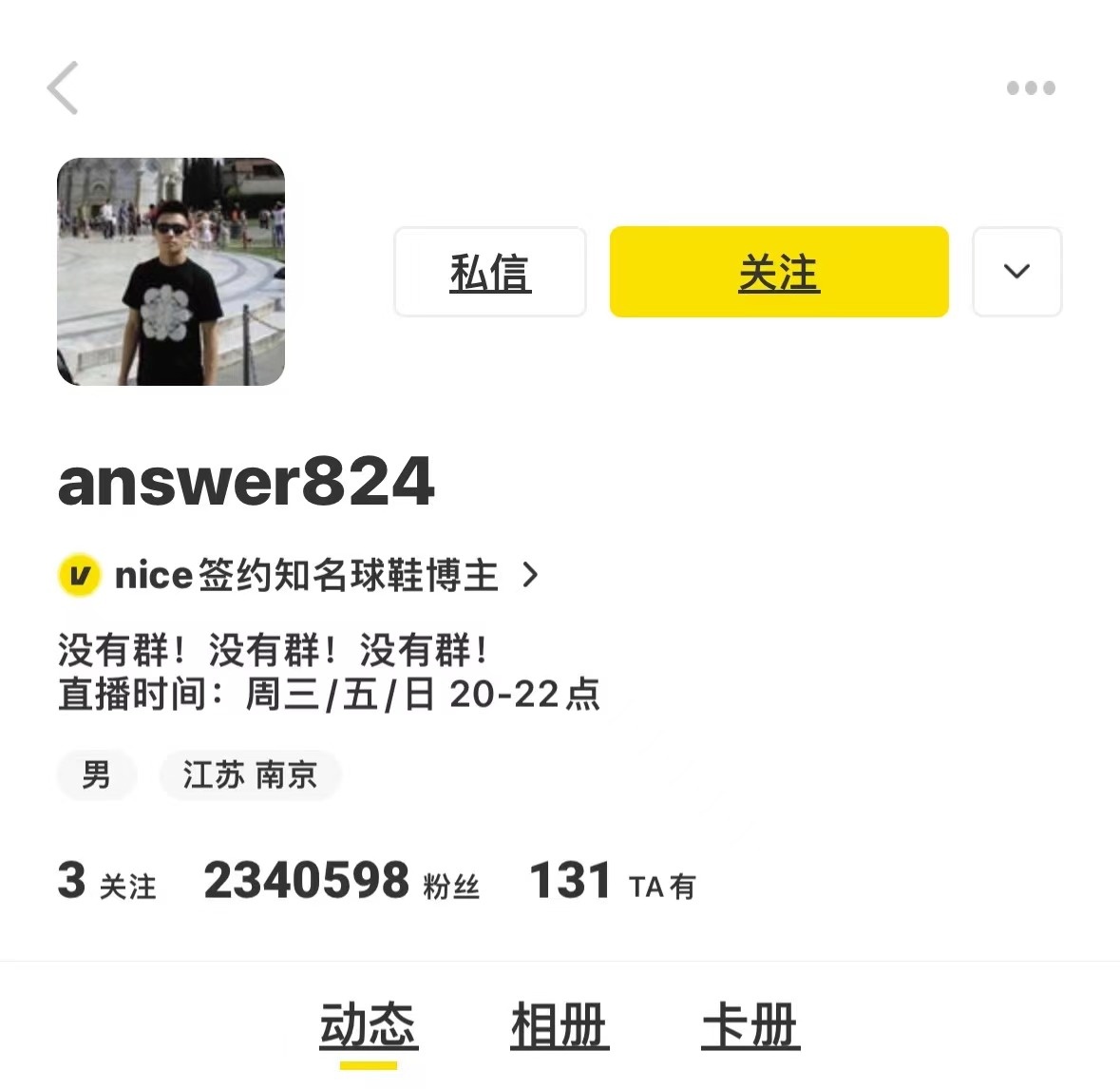This screenshot has height=1089, width=1120.
Task: Select the 动态 tab
Action: (369, 1026)
